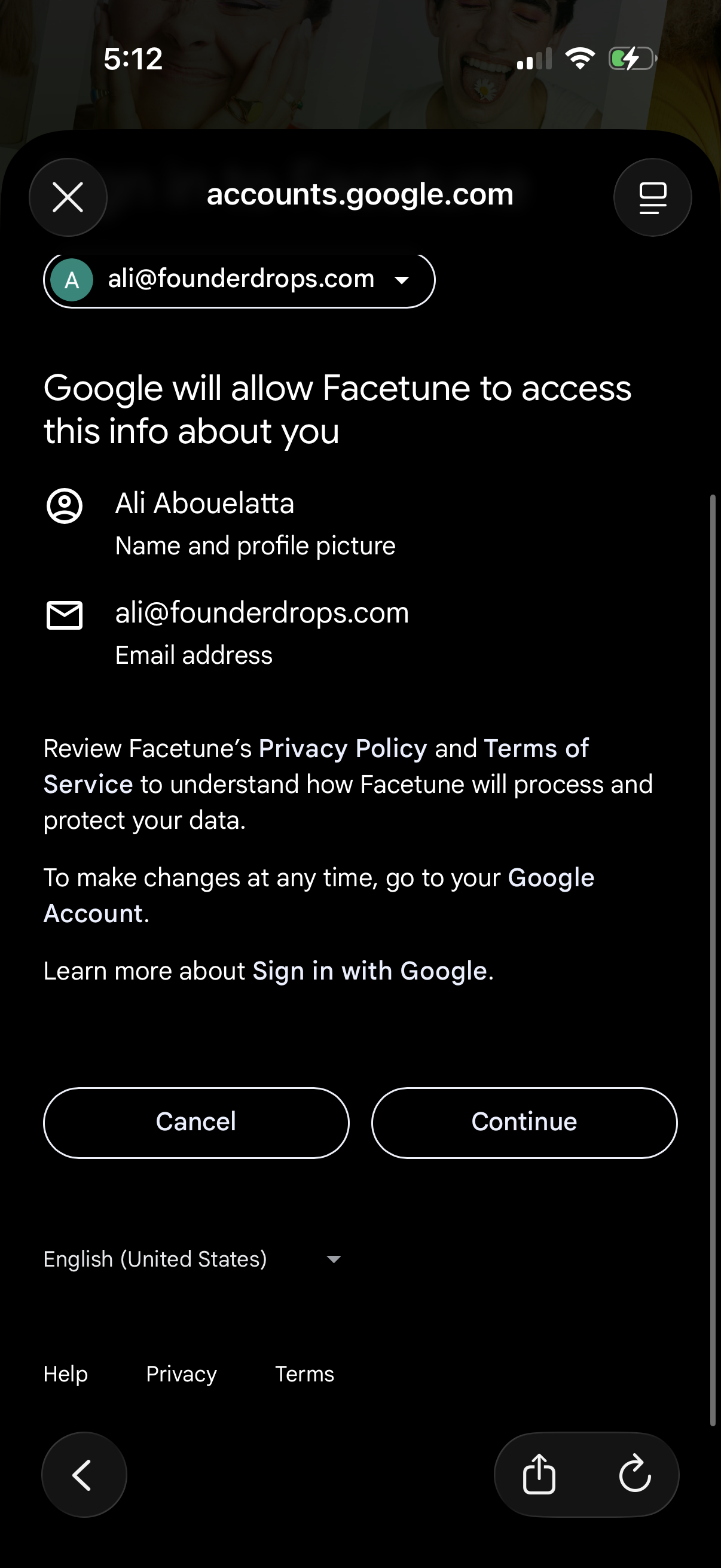Go to your Google Account link
Image resolution: width=721 pixels, height=1568 pixels.
coord(550,878)
